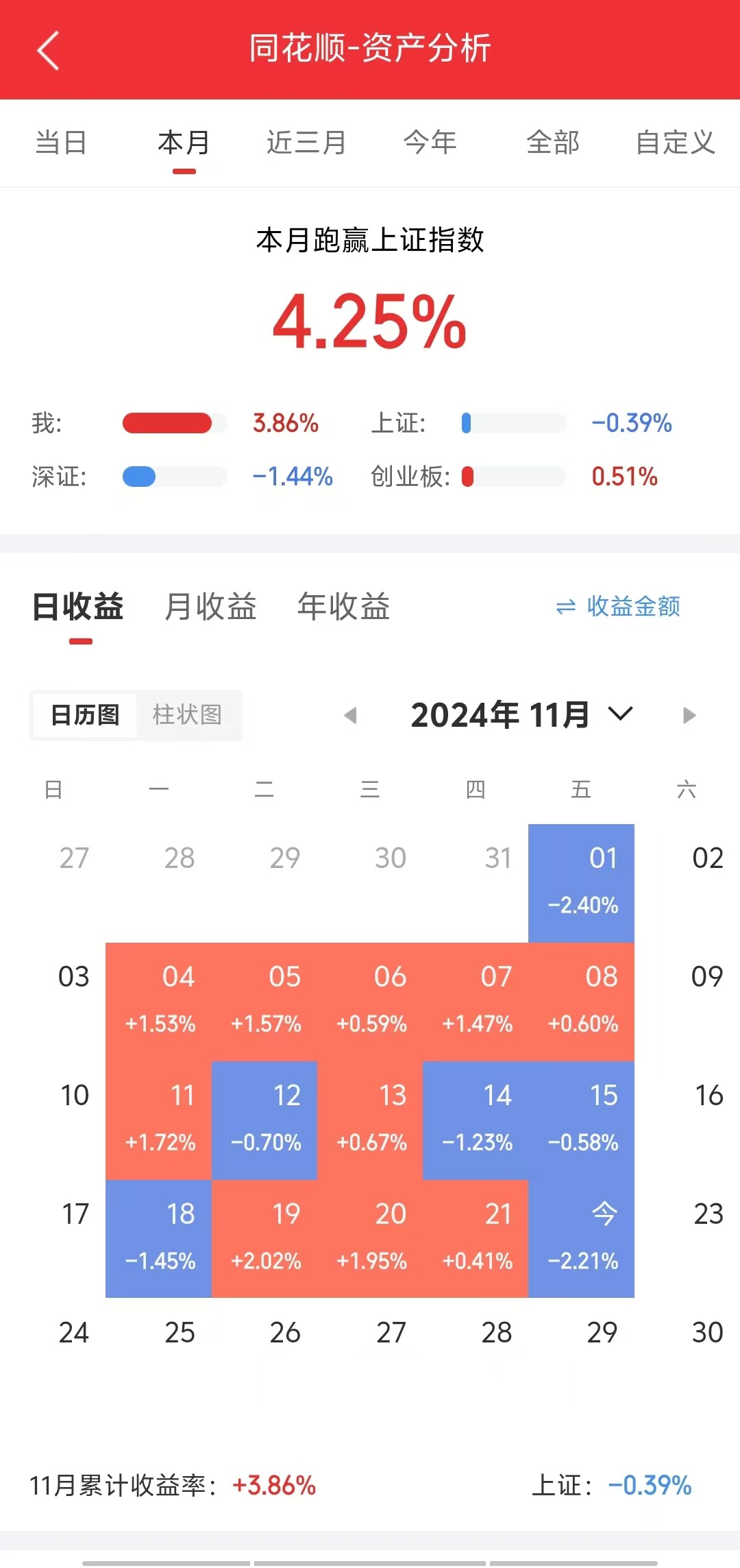Choose the 自定义 date range tab
Screen dimensions: 740x1568
tap(675, 143)
